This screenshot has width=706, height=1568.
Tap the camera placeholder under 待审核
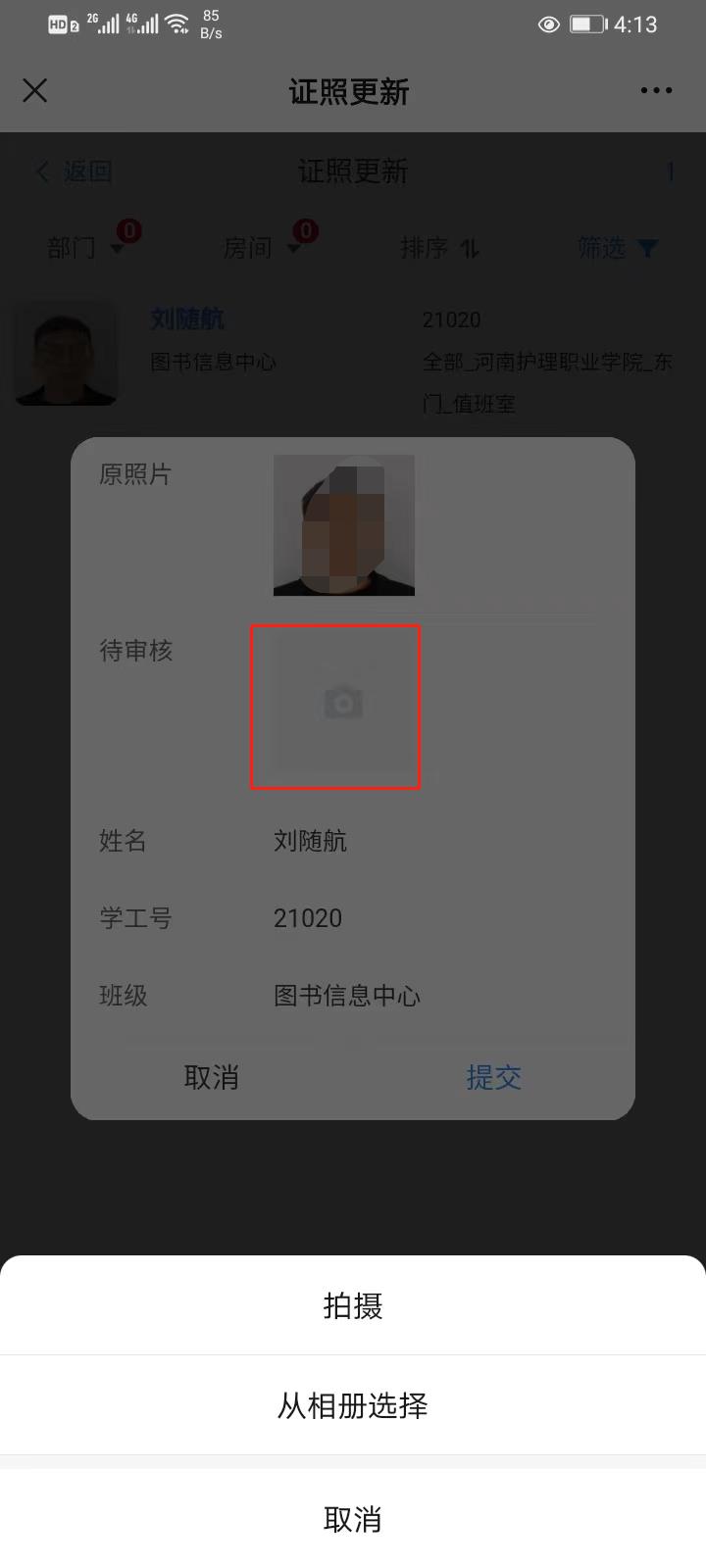pos(336,706)
